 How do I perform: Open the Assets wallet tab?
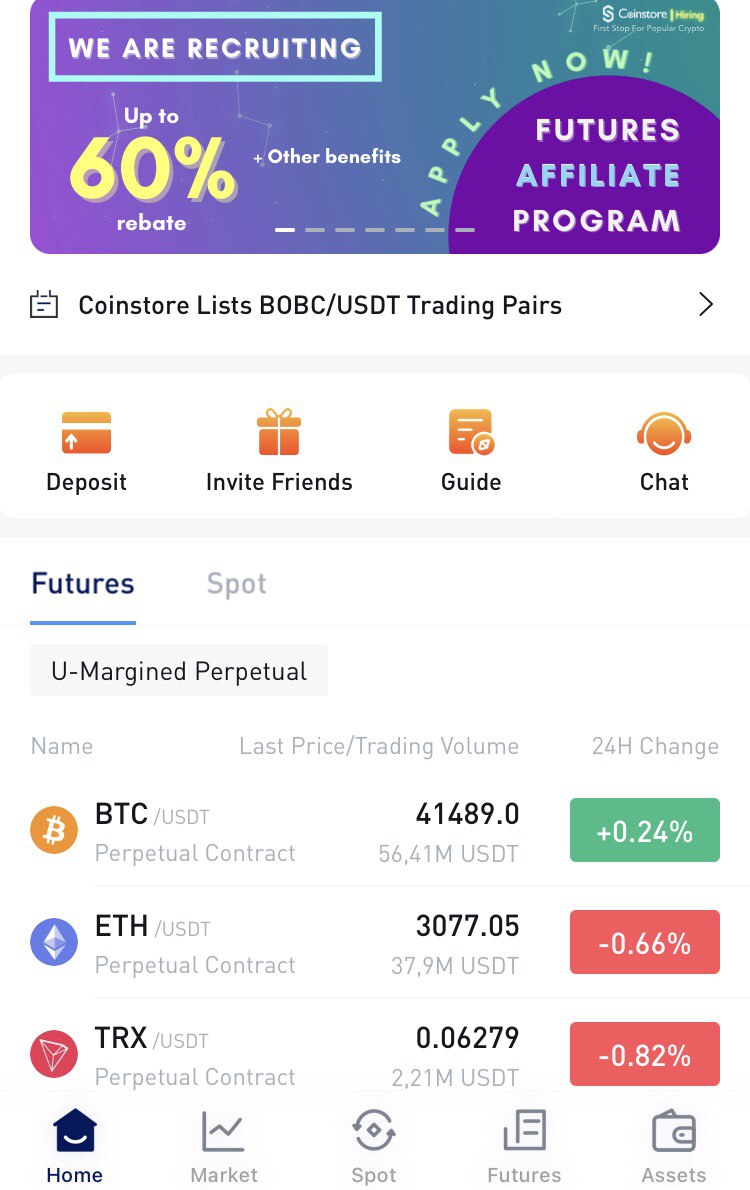[674, 1146]
